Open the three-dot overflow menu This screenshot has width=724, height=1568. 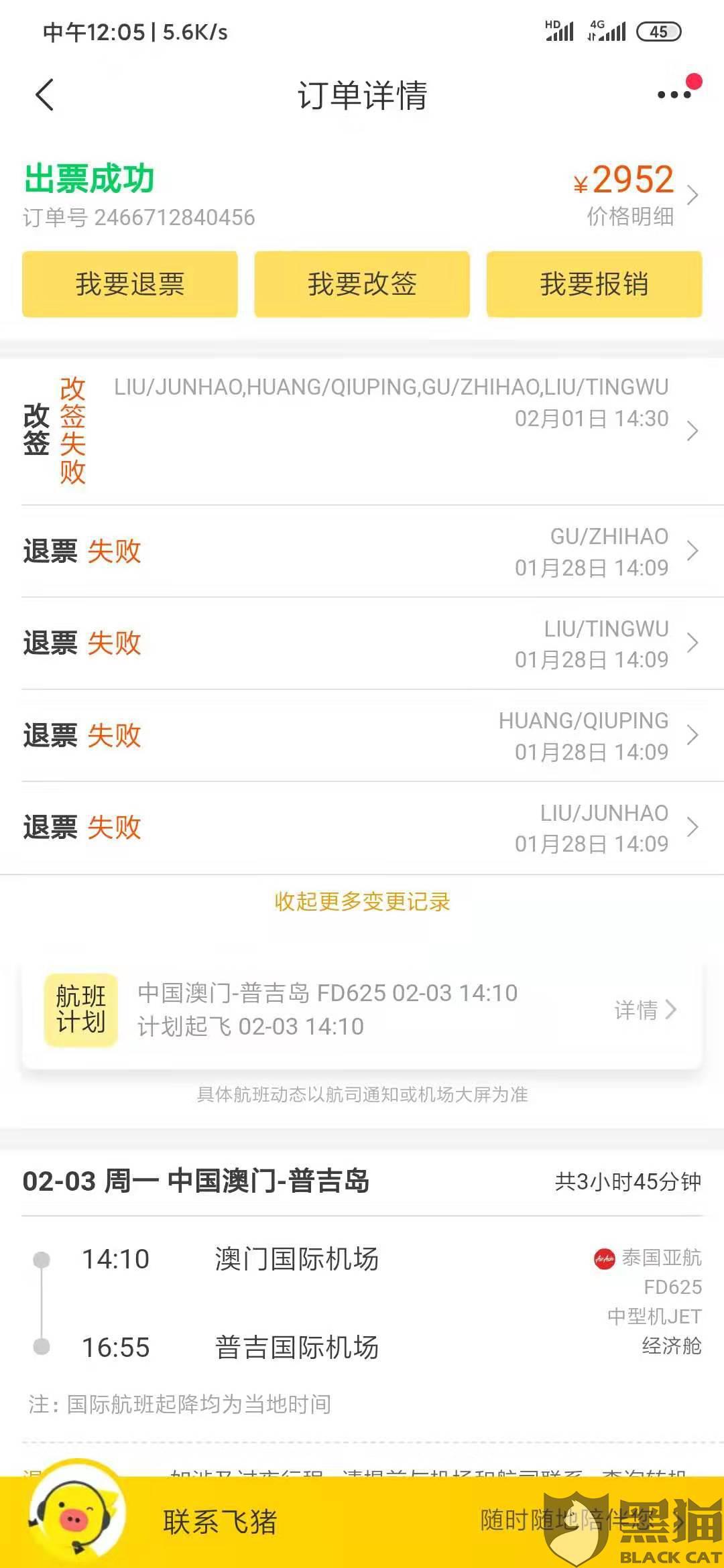tap(674, 94)
